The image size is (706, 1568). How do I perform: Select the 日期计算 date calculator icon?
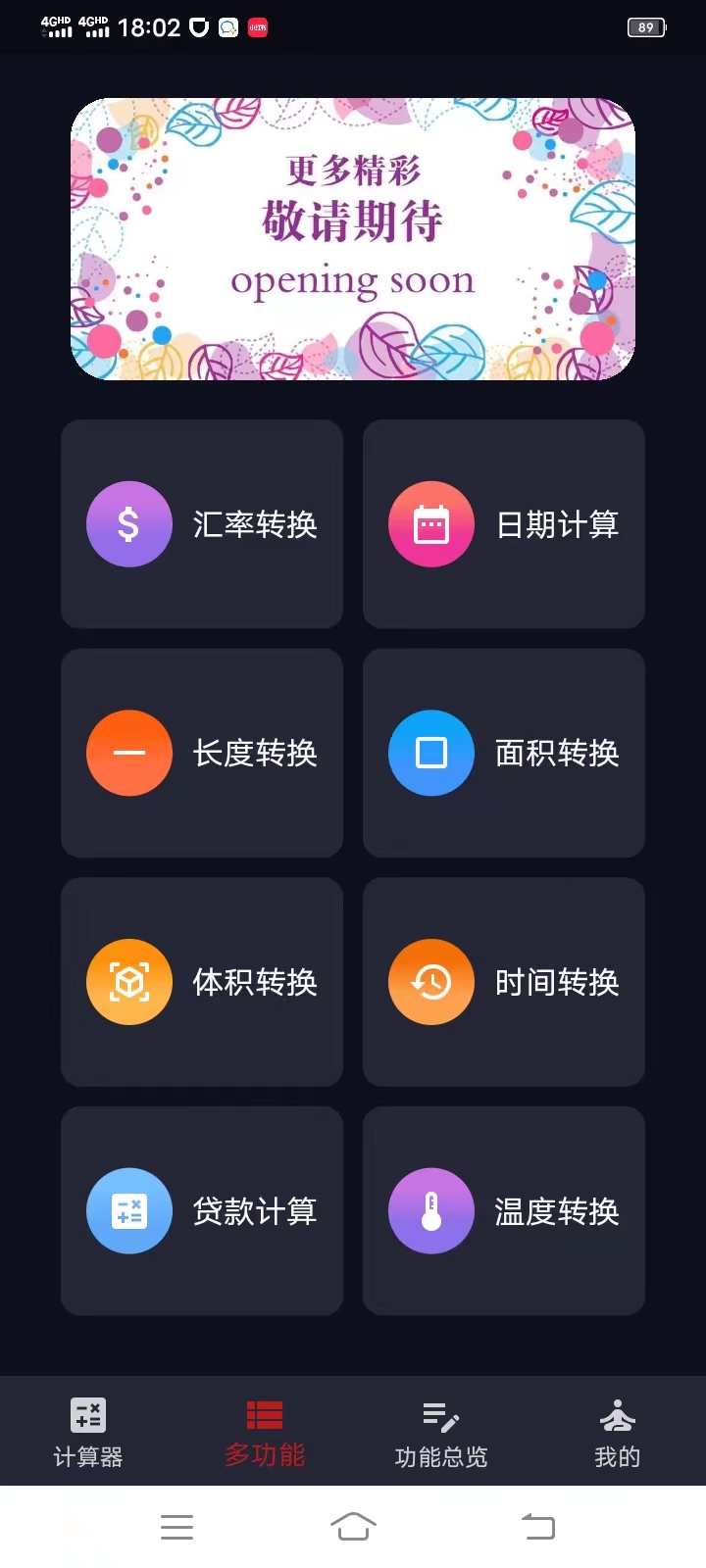(430, 524)
